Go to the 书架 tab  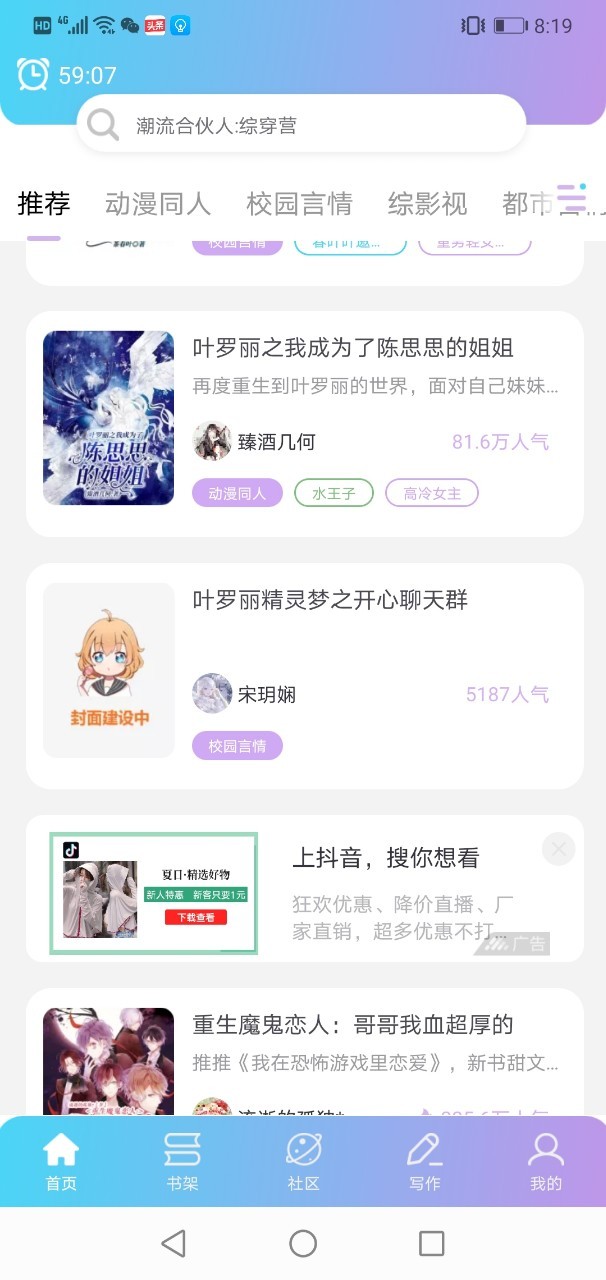[182, 1161]
